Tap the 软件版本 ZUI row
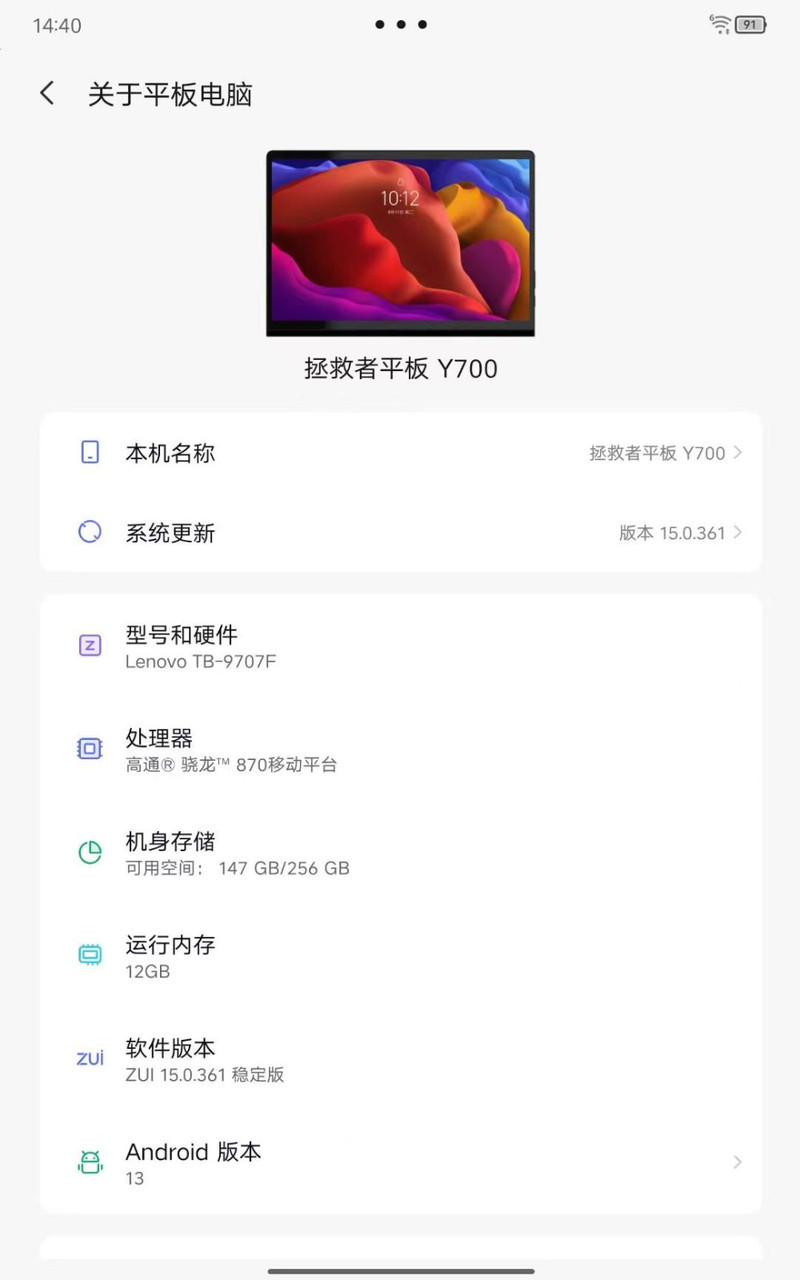The image size is (800, 1280). (x=400, y=1060)
